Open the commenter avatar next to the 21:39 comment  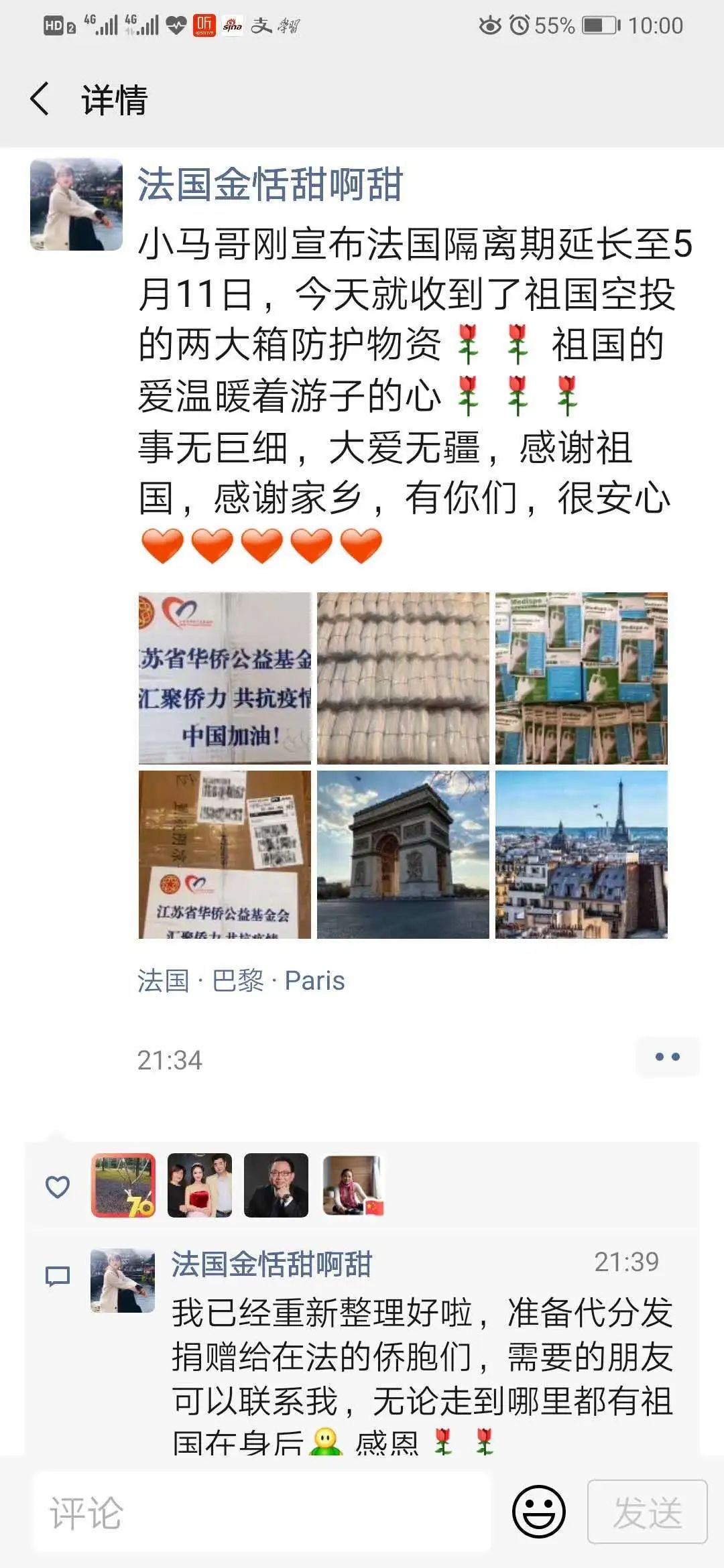[123, 1281]
